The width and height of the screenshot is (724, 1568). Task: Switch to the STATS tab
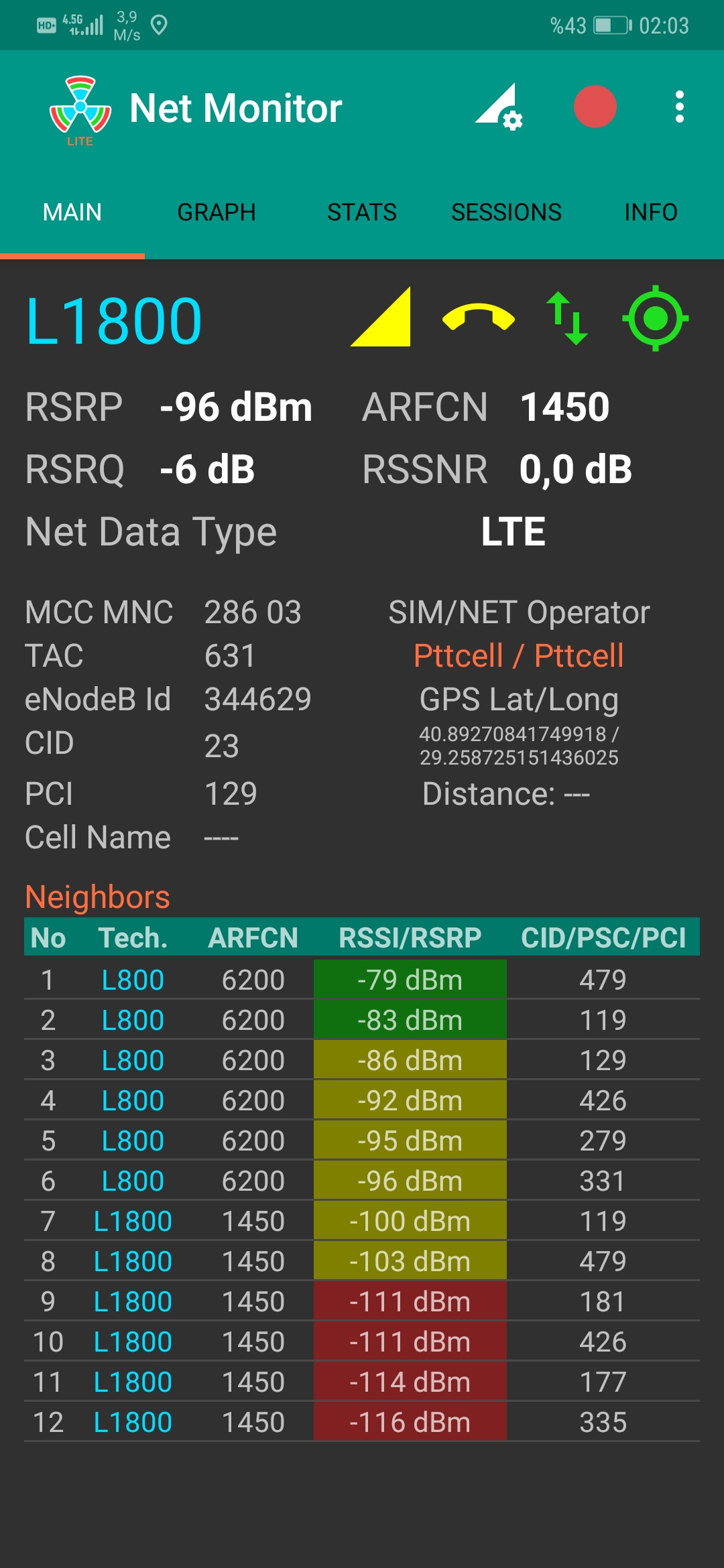point(362,212)
